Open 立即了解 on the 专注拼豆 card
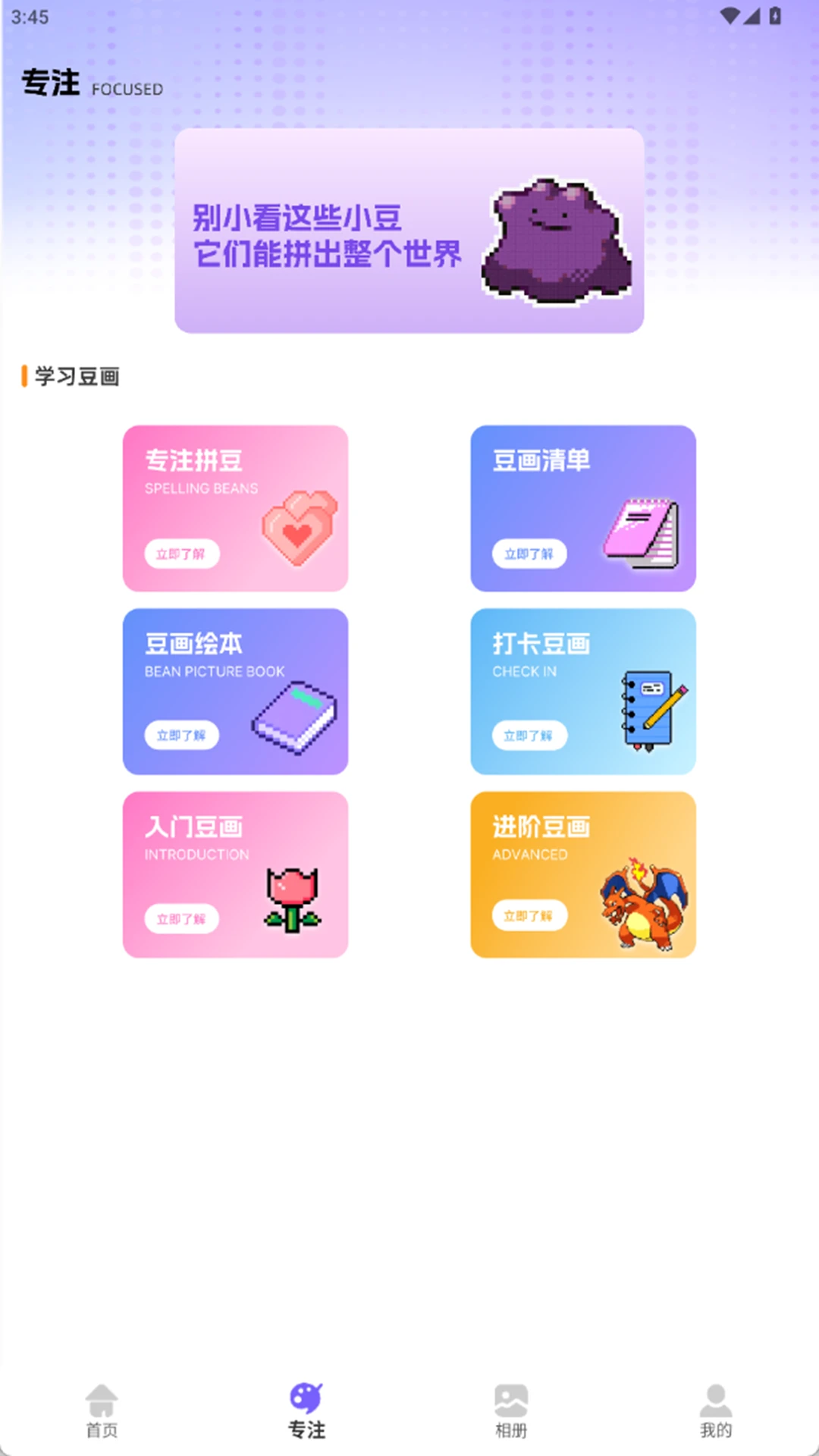 click(181, 554)
